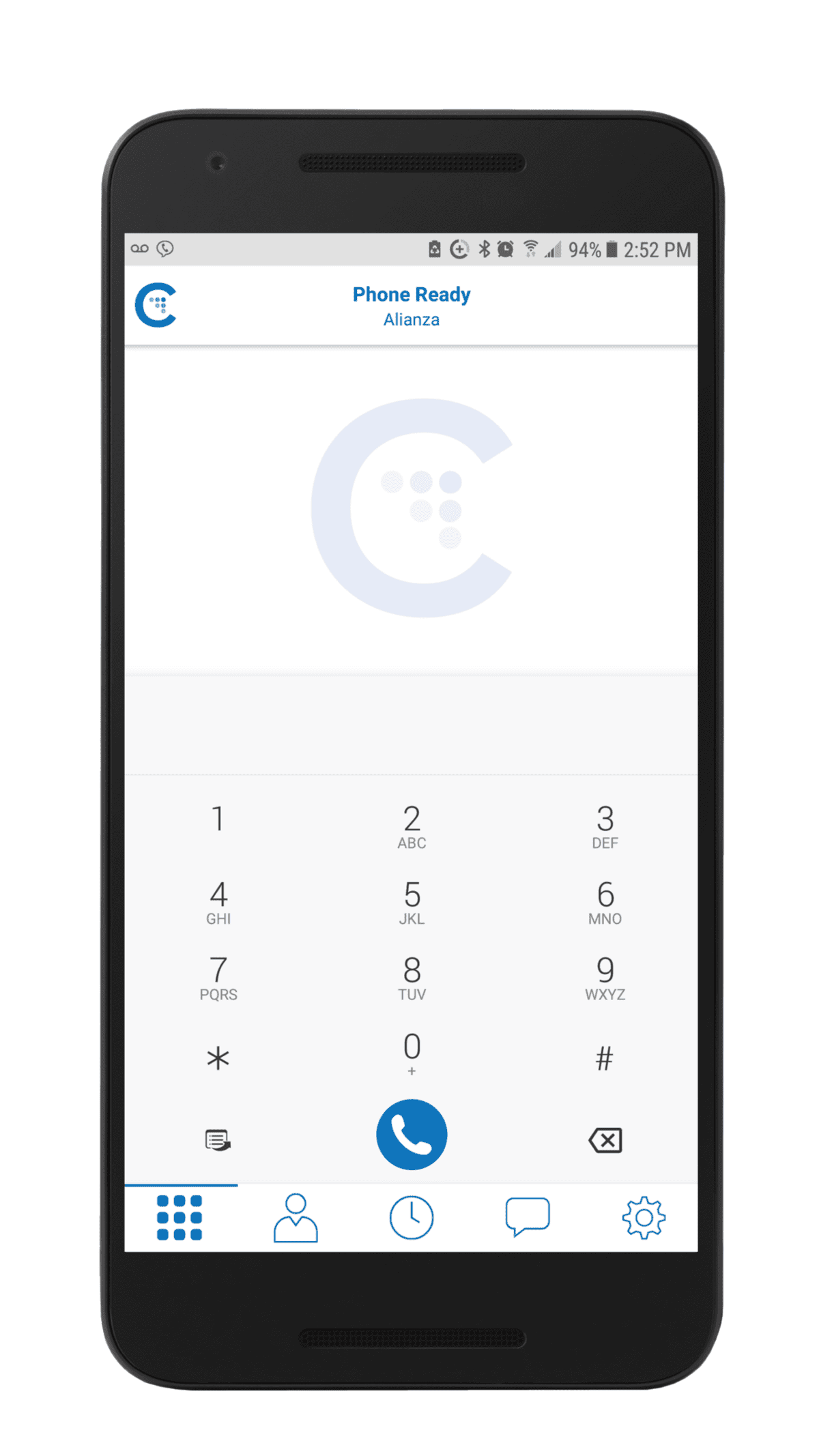Start a call with the blue phone button

click(x=412, y=1134)
